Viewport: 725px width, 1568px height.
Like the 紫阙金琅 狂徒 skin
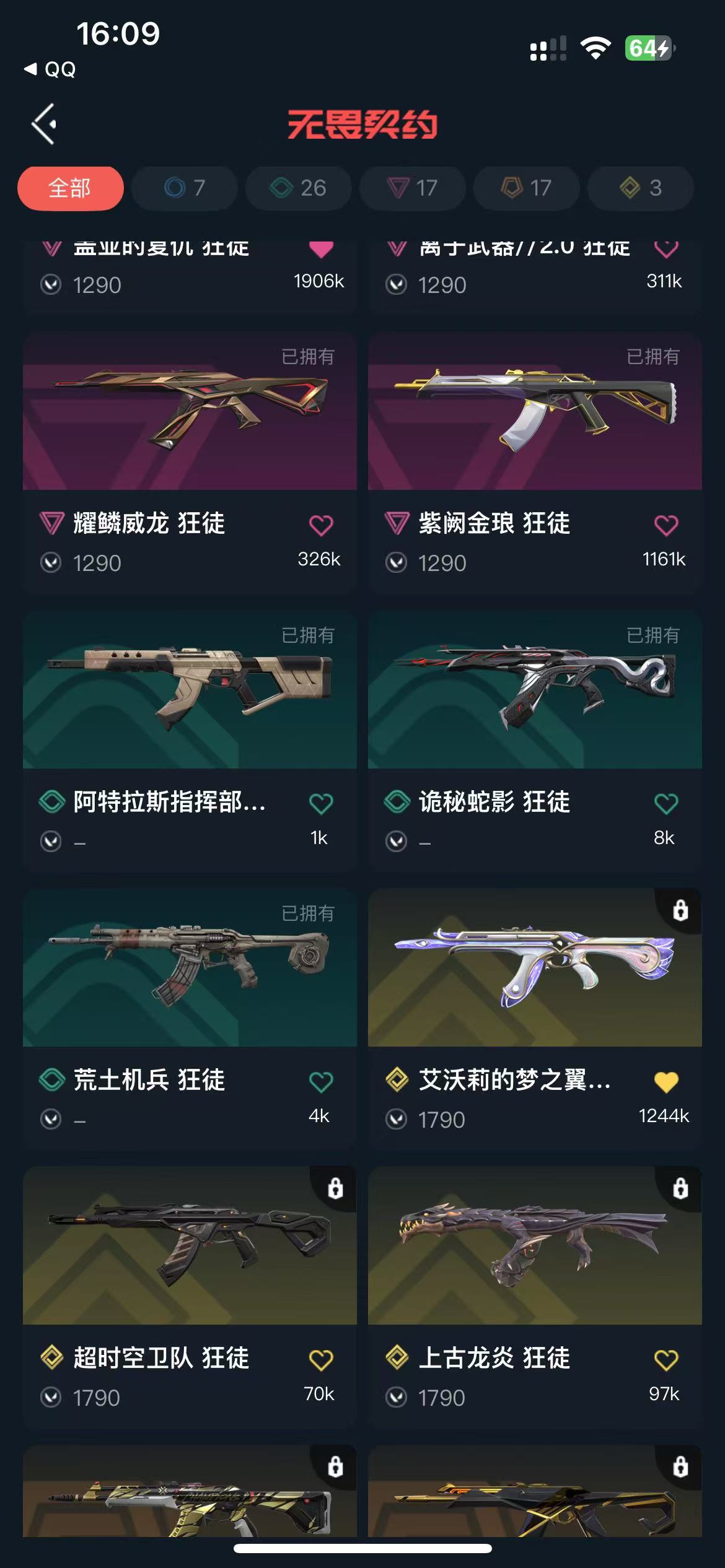pos(666,525)
